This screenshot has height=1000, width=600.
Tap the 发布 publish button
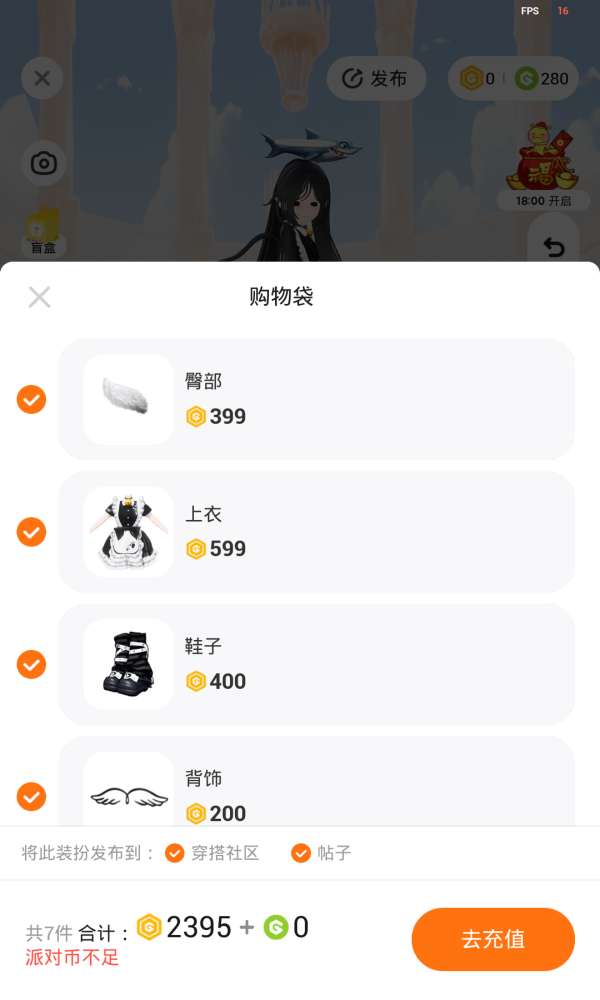pyautogui.click(x=376, y=78)
